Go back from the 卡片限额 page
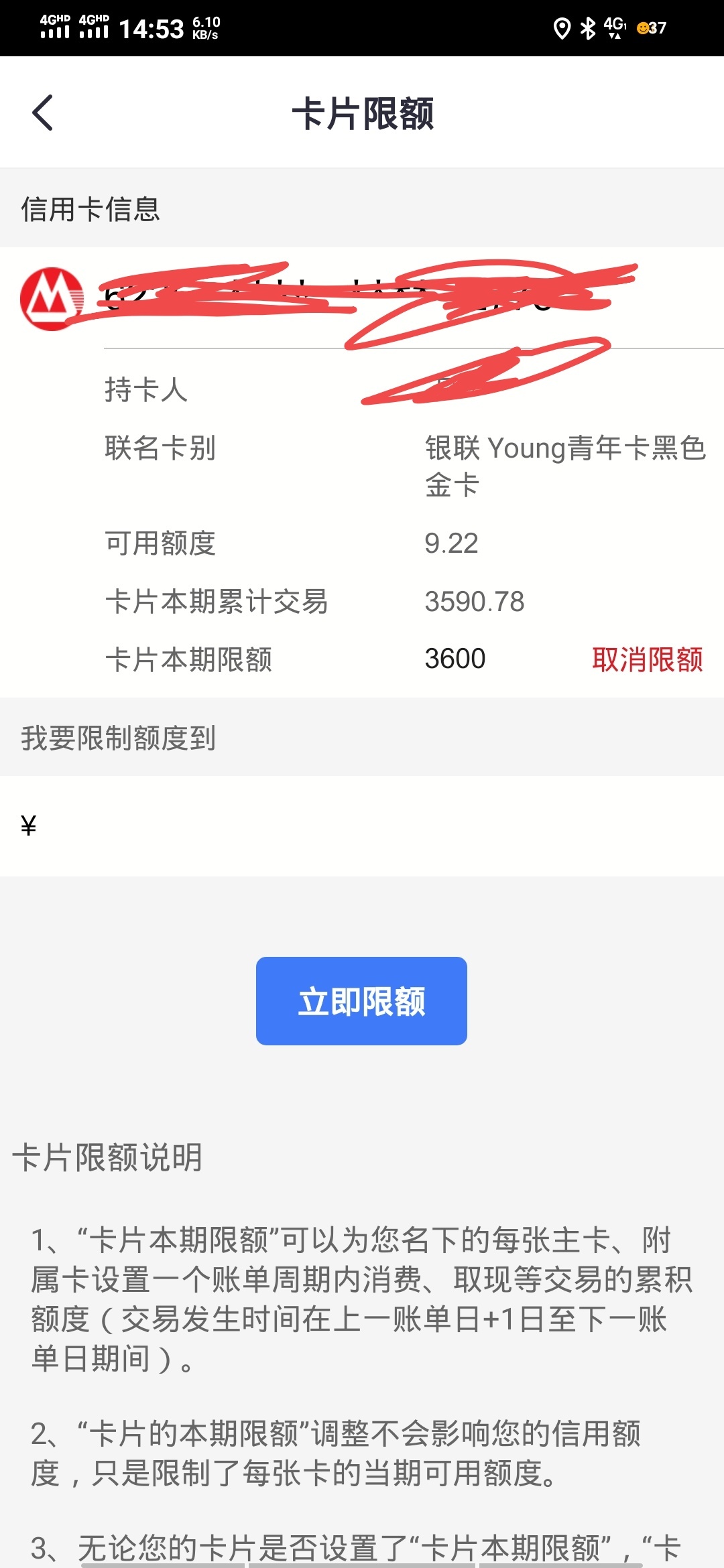 click(x=43, y=113)
